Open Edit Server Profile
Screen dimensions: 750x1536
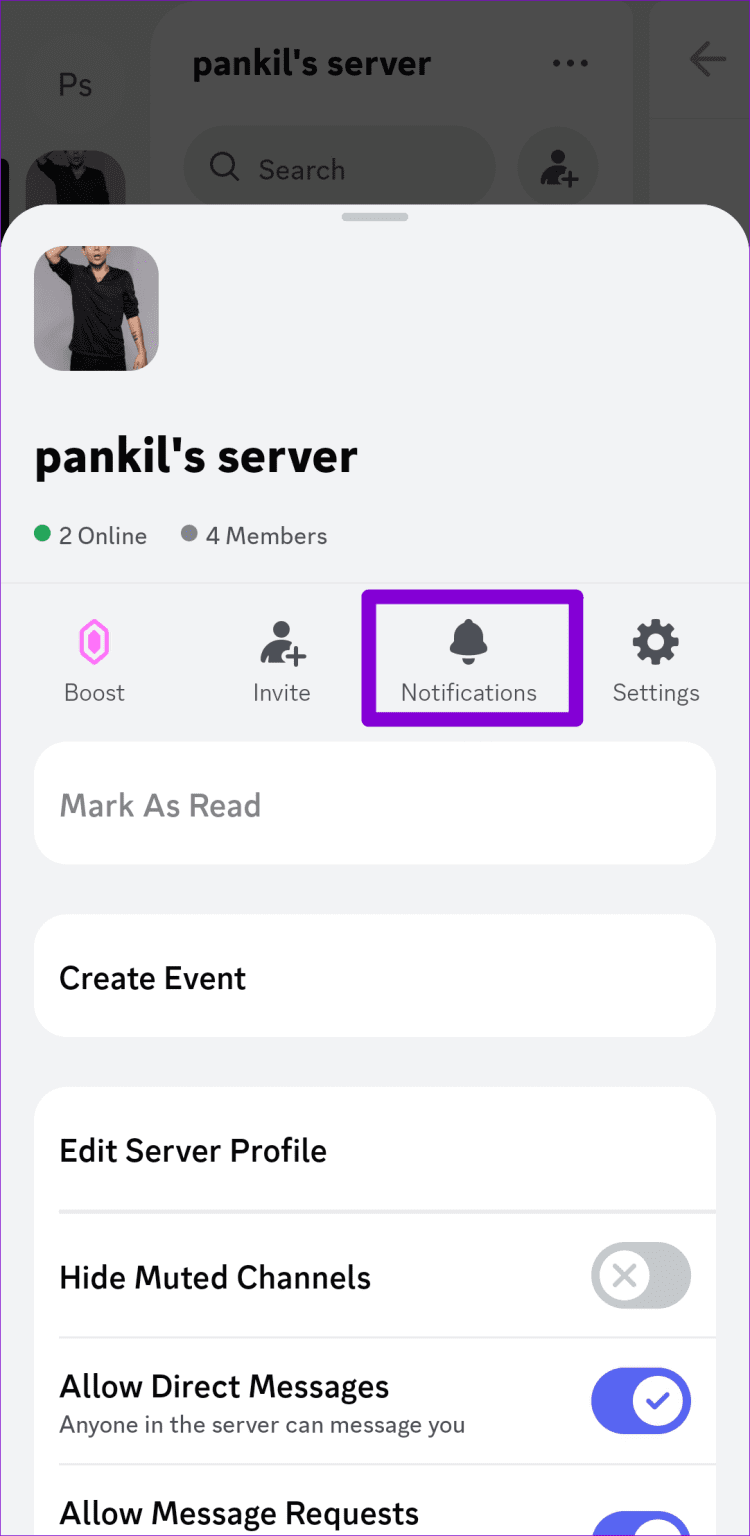tap(374, 1150)
